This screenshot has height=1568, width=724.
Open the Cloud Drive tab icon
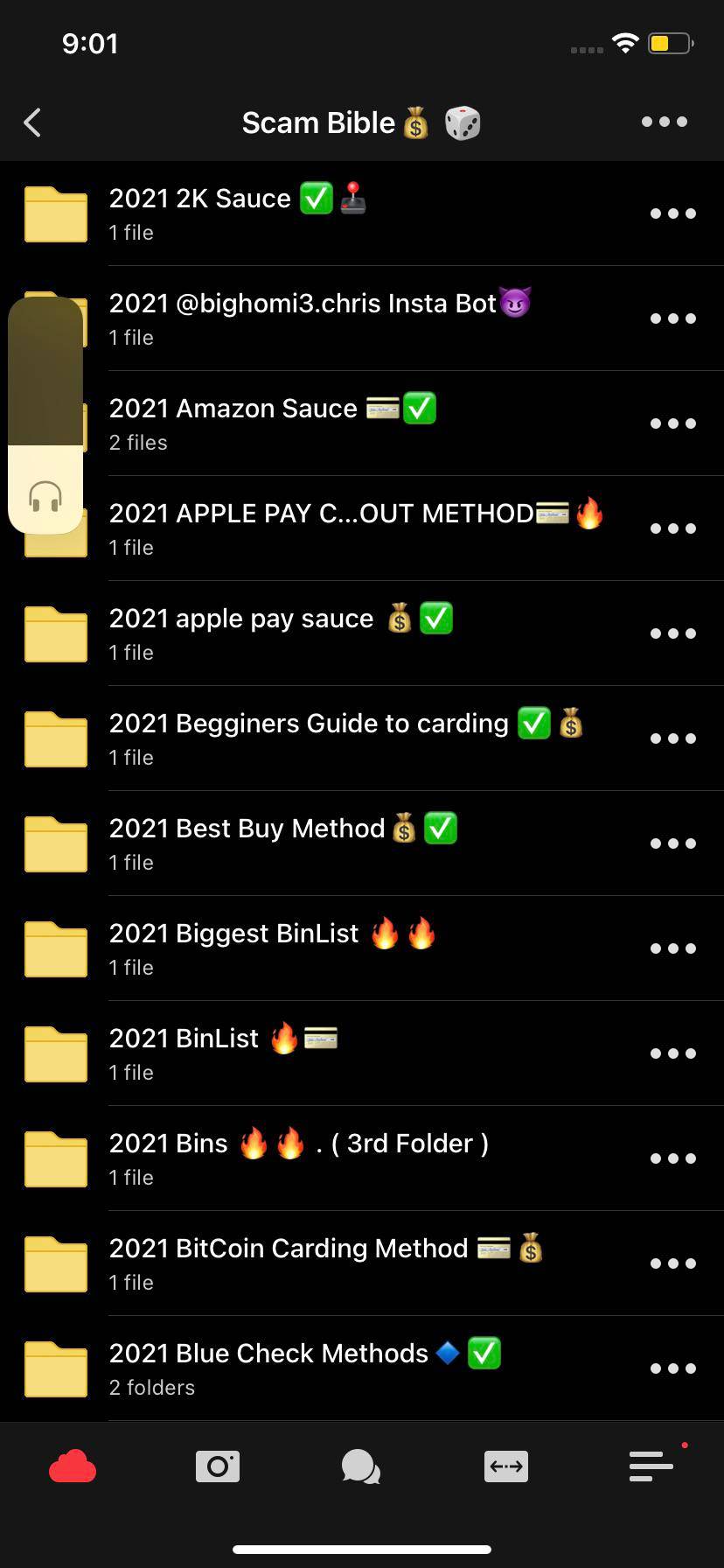pos(73,1466)
